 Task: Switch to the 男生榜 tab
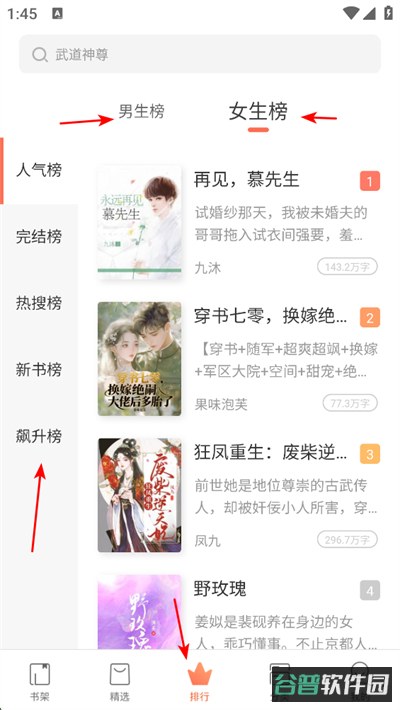click(x=141, y=111)
